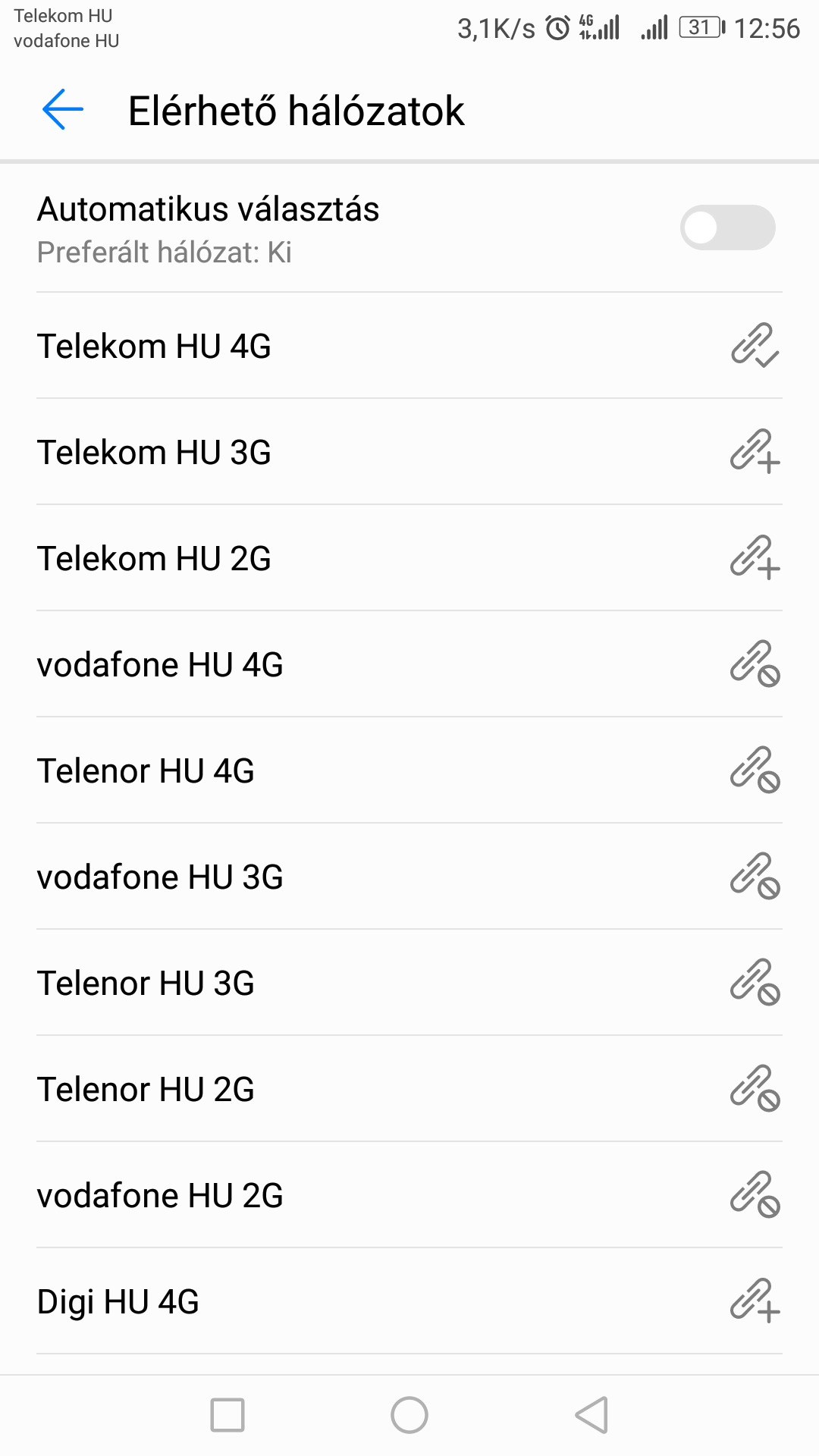Go to the home screen
819x1456 pixels.
pyautogui.click(x=409, y=1415)
